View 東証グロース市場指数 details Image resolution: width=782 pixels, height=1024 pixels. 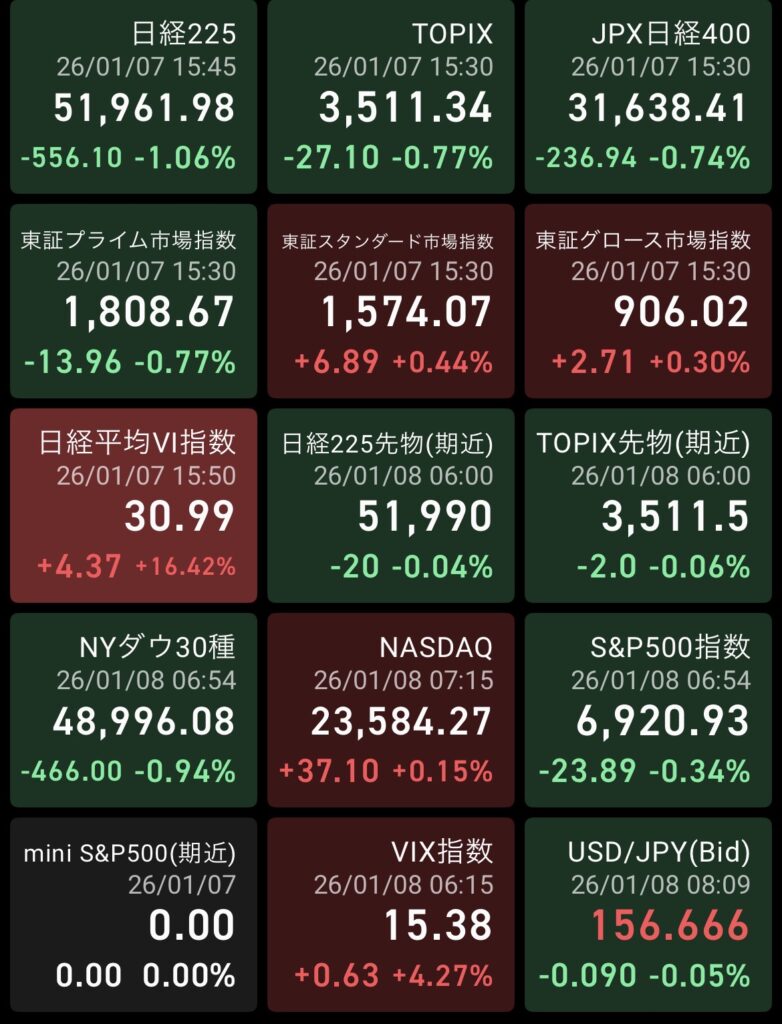(648, 301)
